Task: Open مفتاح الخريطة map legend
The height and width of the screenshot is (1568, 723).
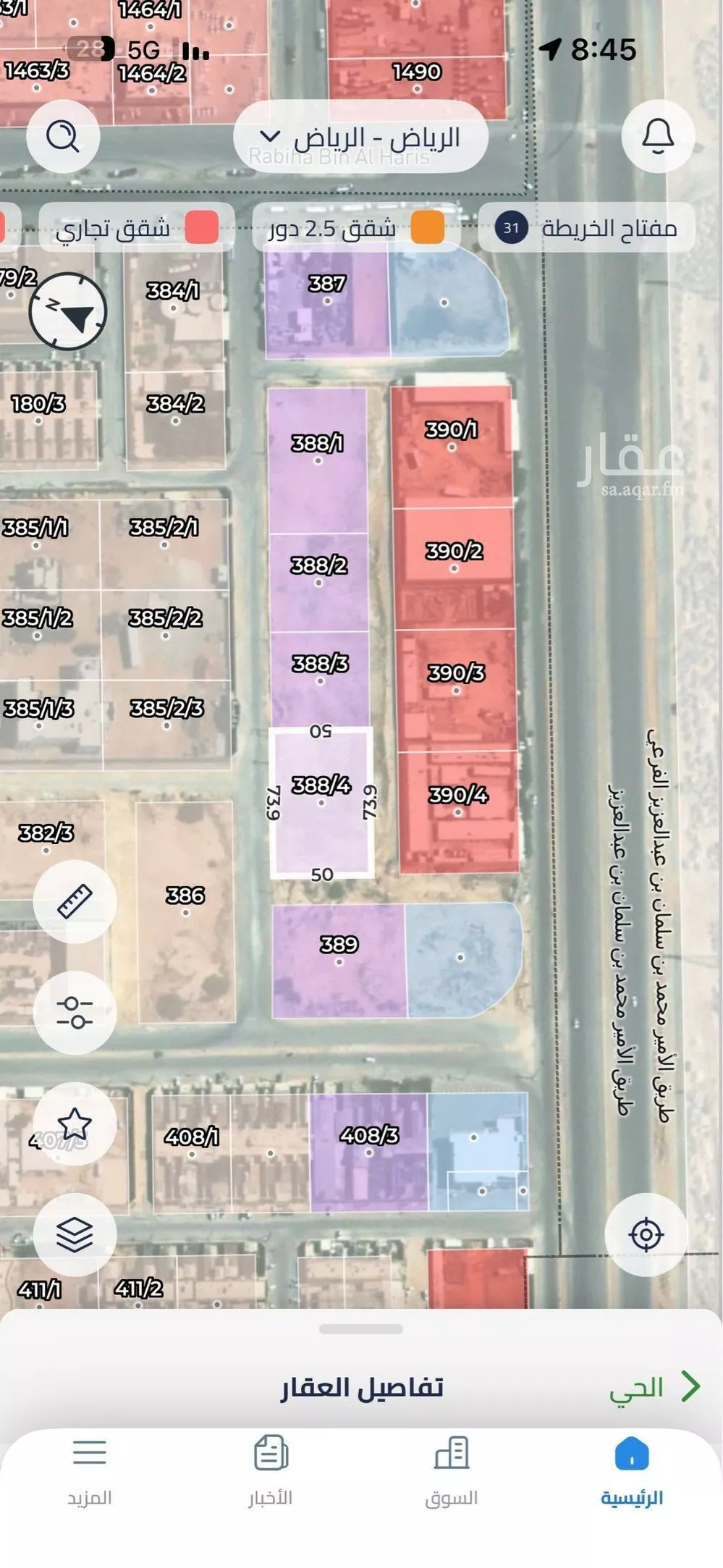Action: click(586, 228)
